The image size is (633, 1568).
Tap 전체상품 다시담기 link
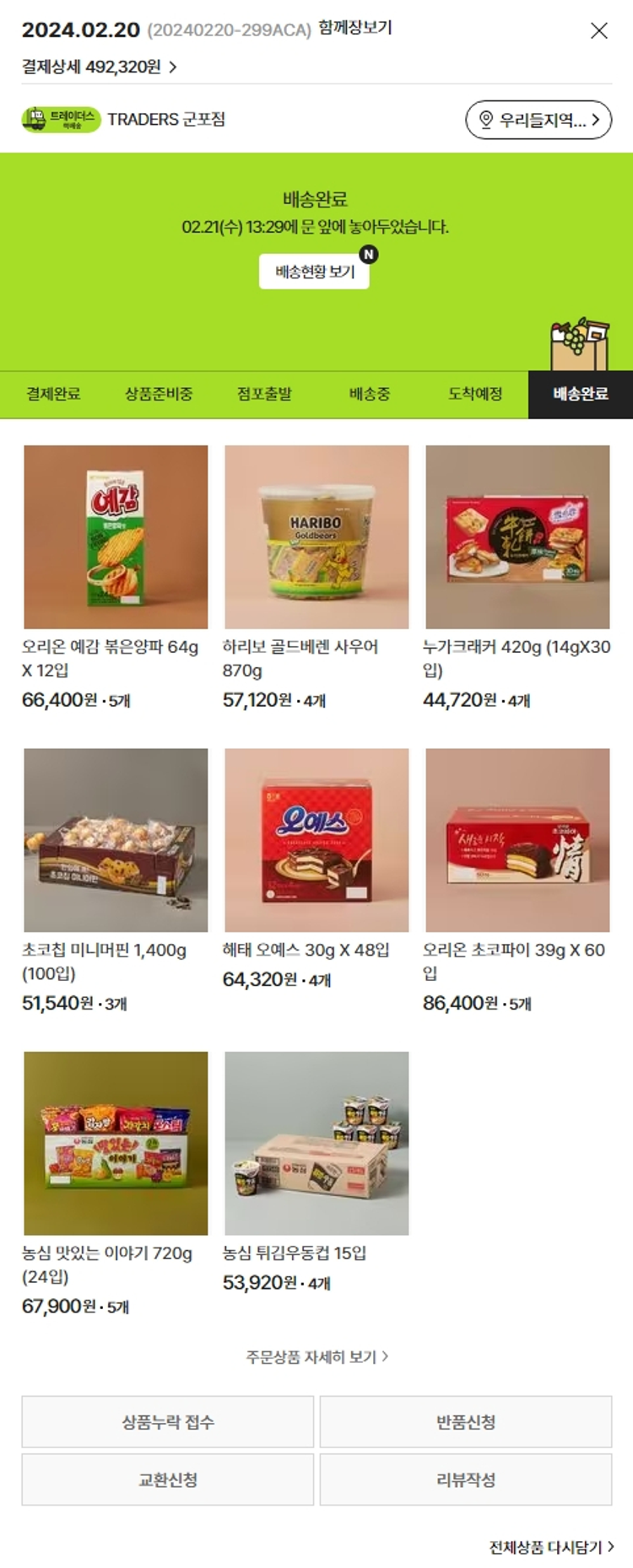[551, 1547]
